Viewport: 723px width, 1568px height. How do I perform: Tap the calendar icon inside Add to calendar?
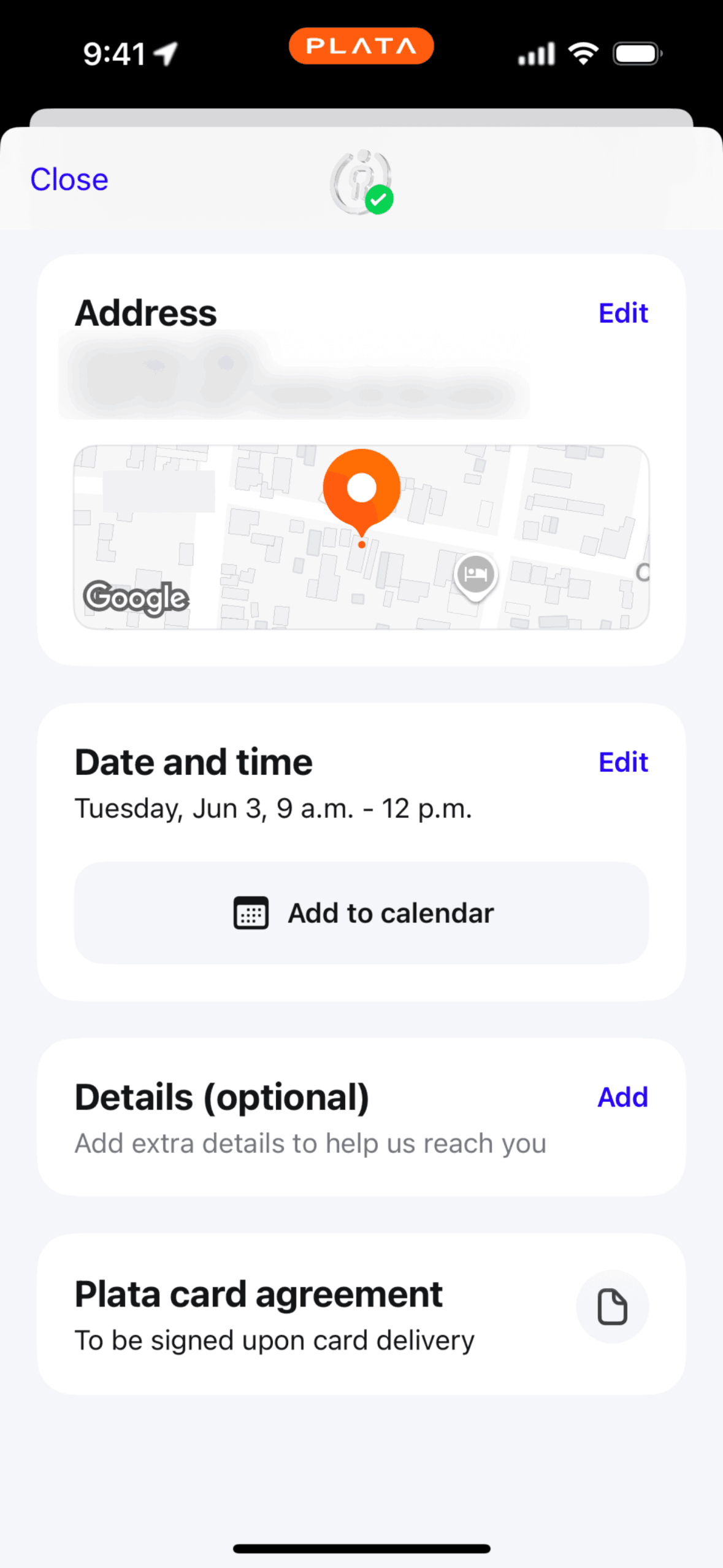click(x=250, y=912)
